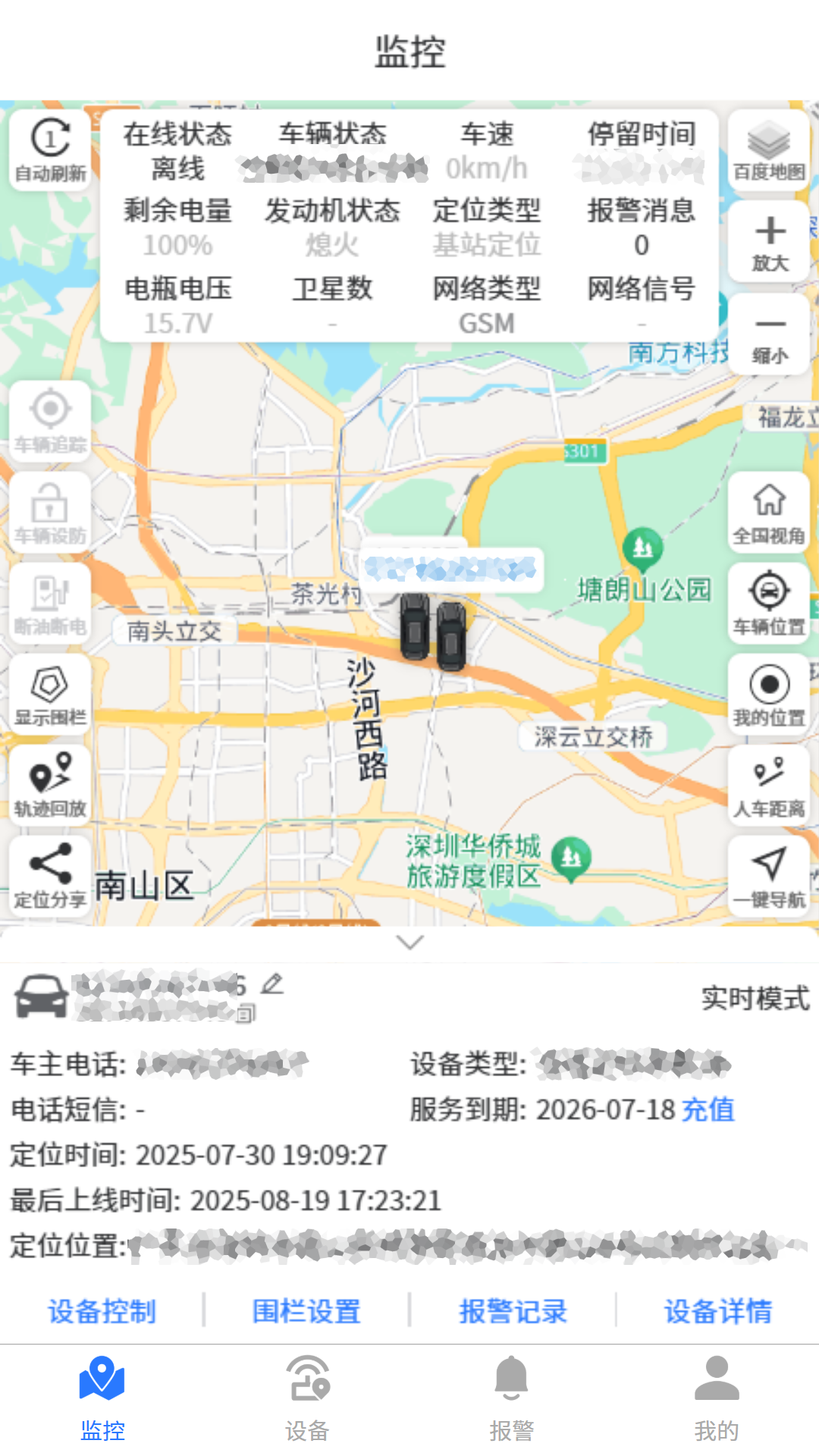Click the 我的位置 my location icon
This screenshot has height=1456, width=819.
[768, 692]
